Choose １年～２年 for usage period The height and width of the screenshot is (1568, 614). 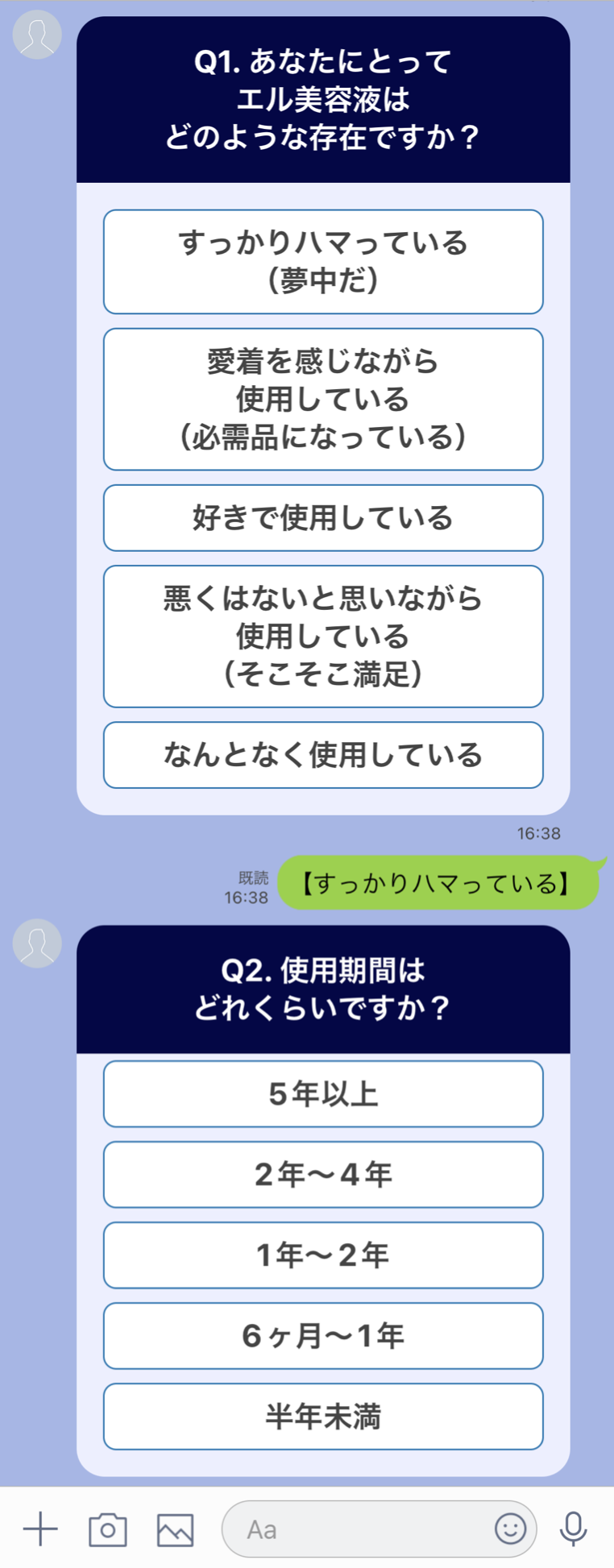(322, 1255)
